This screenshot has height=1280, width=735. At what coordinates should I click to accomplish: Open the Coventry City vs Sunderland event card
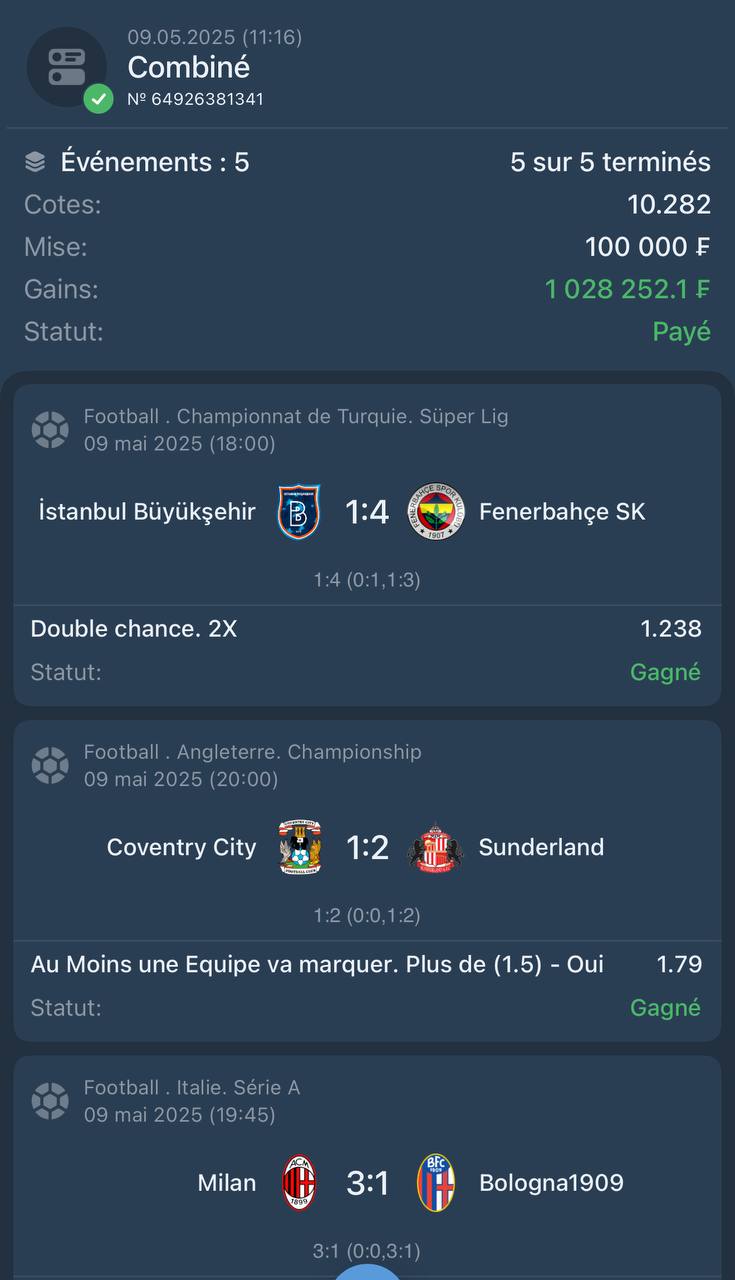(x=367, y=881)
